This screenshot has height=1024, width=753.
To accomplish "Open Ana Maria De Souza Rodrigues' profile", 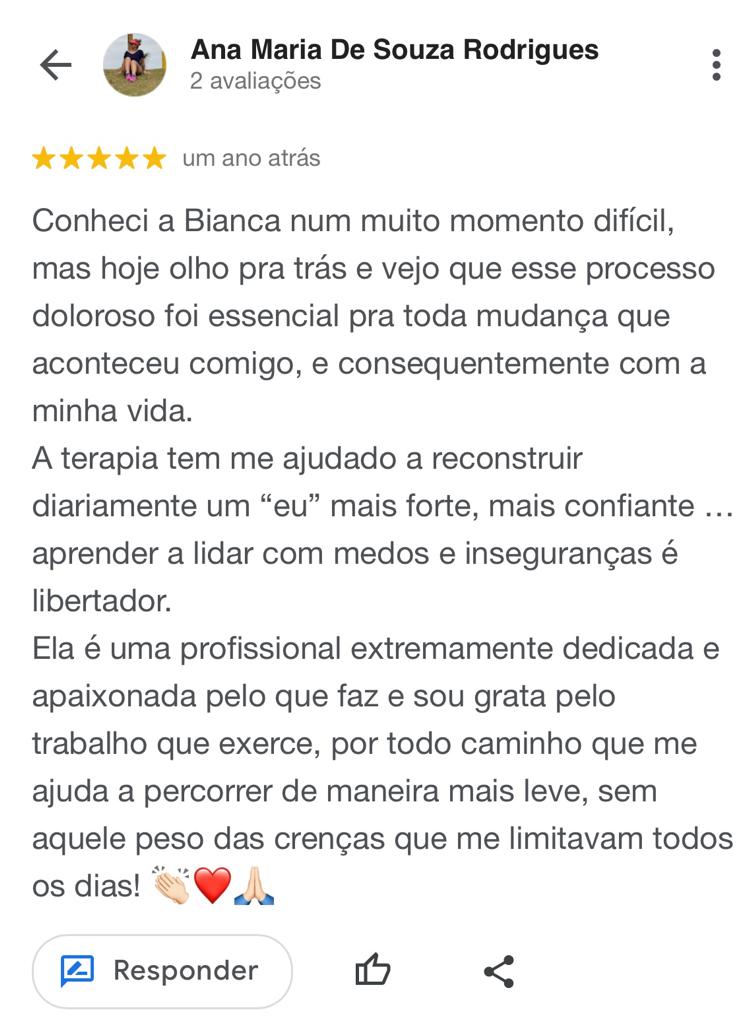I will tap(394, 49).
